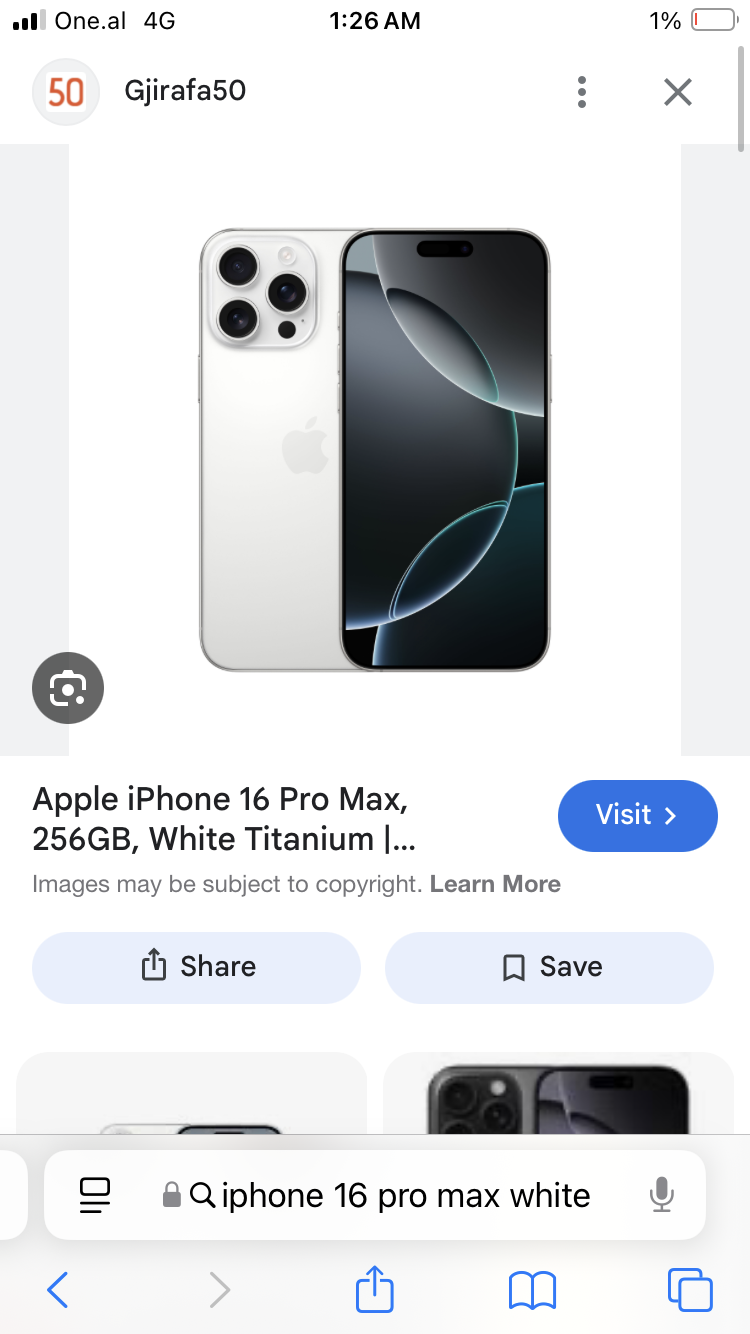This screenshot has width=750, height=1334.
Task: Open Safari page settings menu
Action: pyautogui.click(x=95, y=1195)
